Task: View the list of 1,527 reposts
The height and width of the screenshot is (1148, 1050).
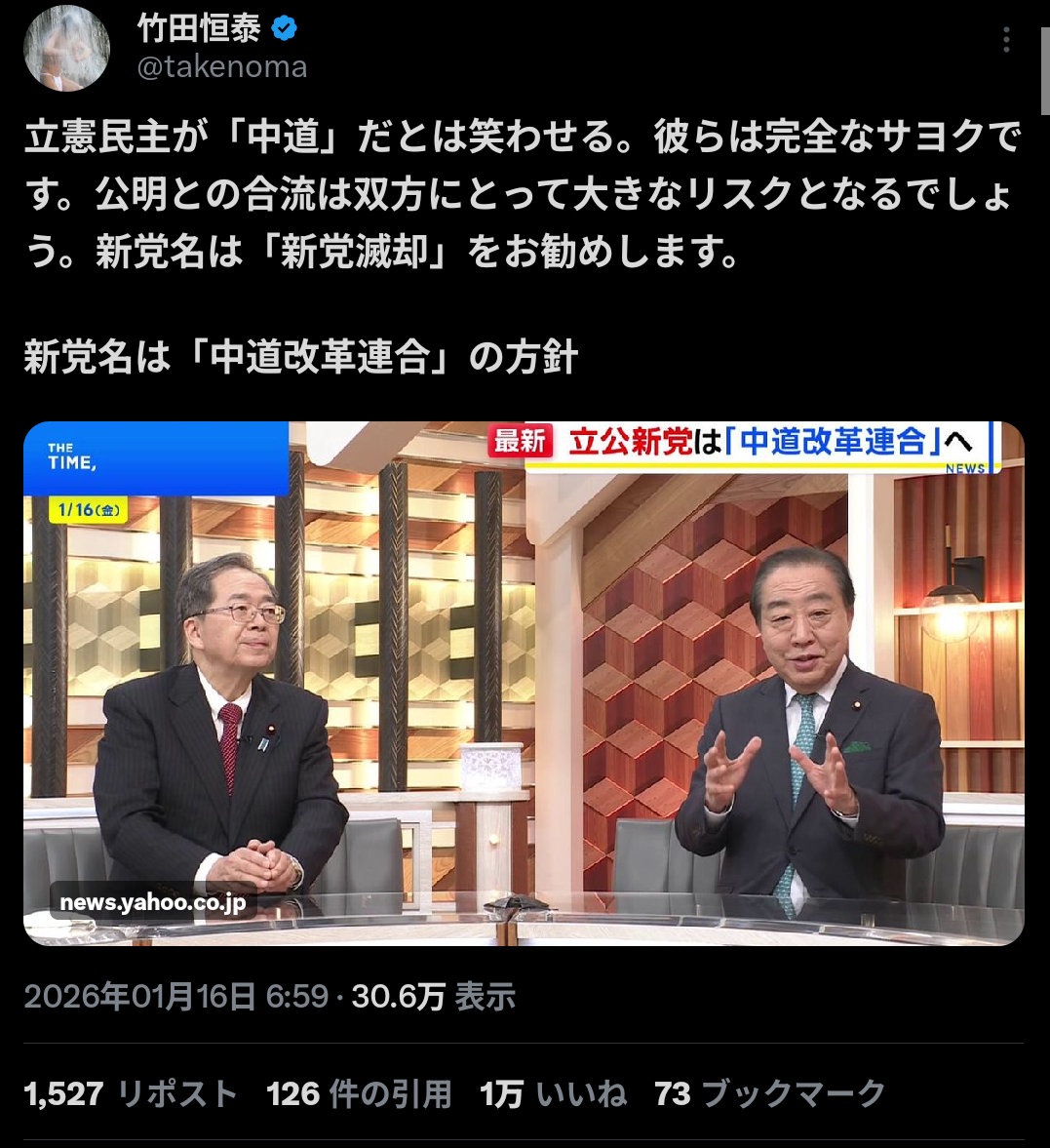Action: coord(131,1094)
